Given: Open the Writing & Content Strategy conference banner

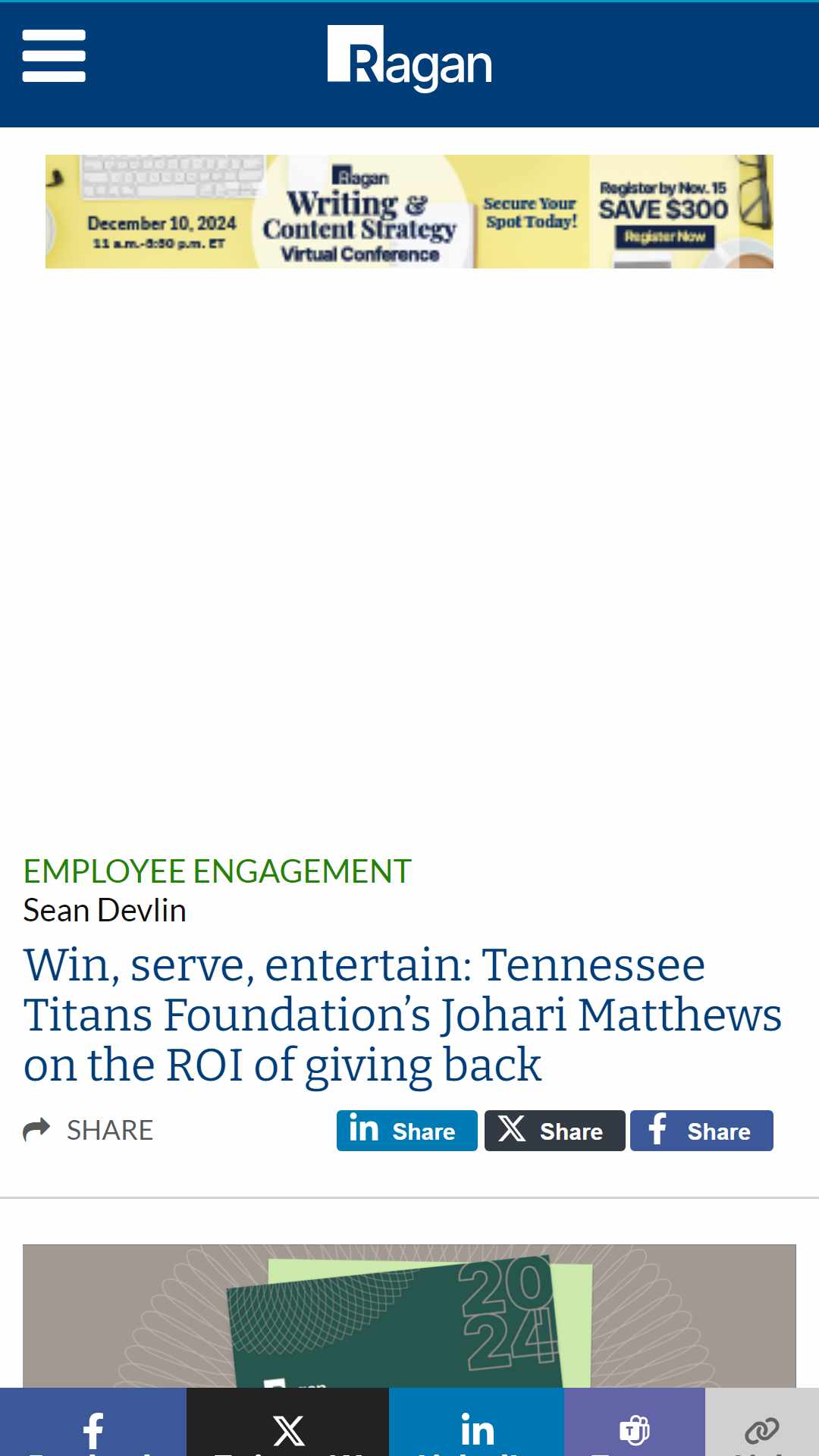Looking at the screenshot, I should [x=409, y=212].
